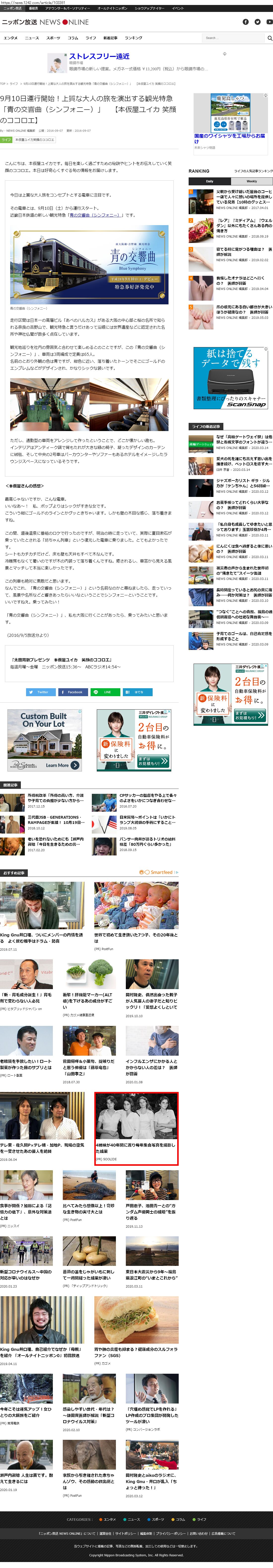Tap the search field in the header
This screenshot has height=1568, width=273.
click(234, 38)
